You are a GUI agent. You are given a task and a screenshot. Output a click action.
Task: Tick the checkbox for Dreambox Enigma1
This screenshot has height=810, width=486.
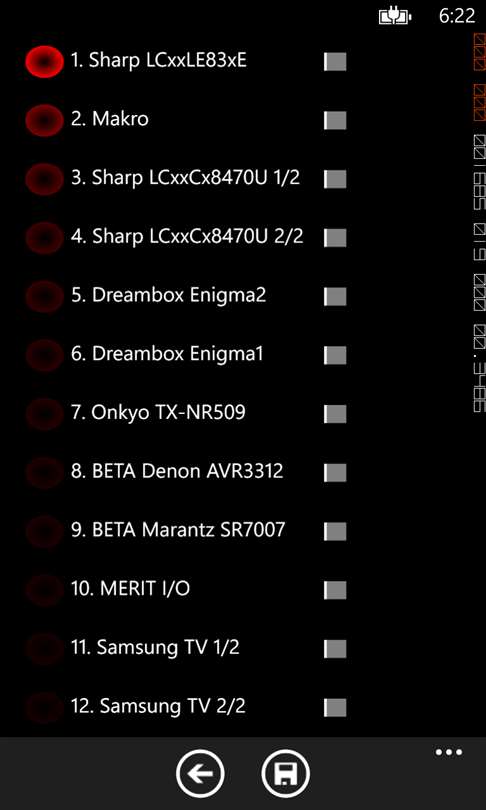click(x=335, y=355)
